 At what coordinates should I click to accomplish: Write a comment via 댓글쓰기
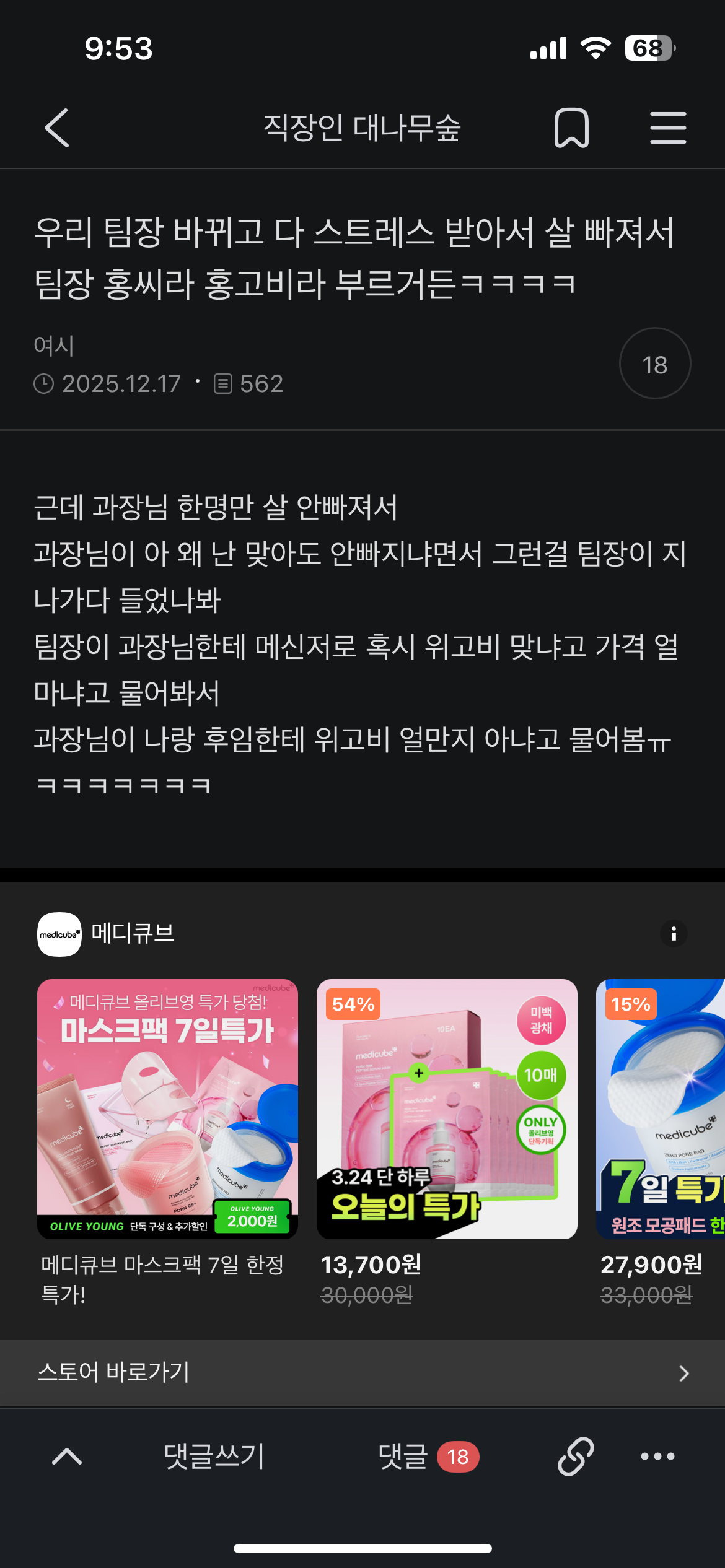(x=214, y=1456)
